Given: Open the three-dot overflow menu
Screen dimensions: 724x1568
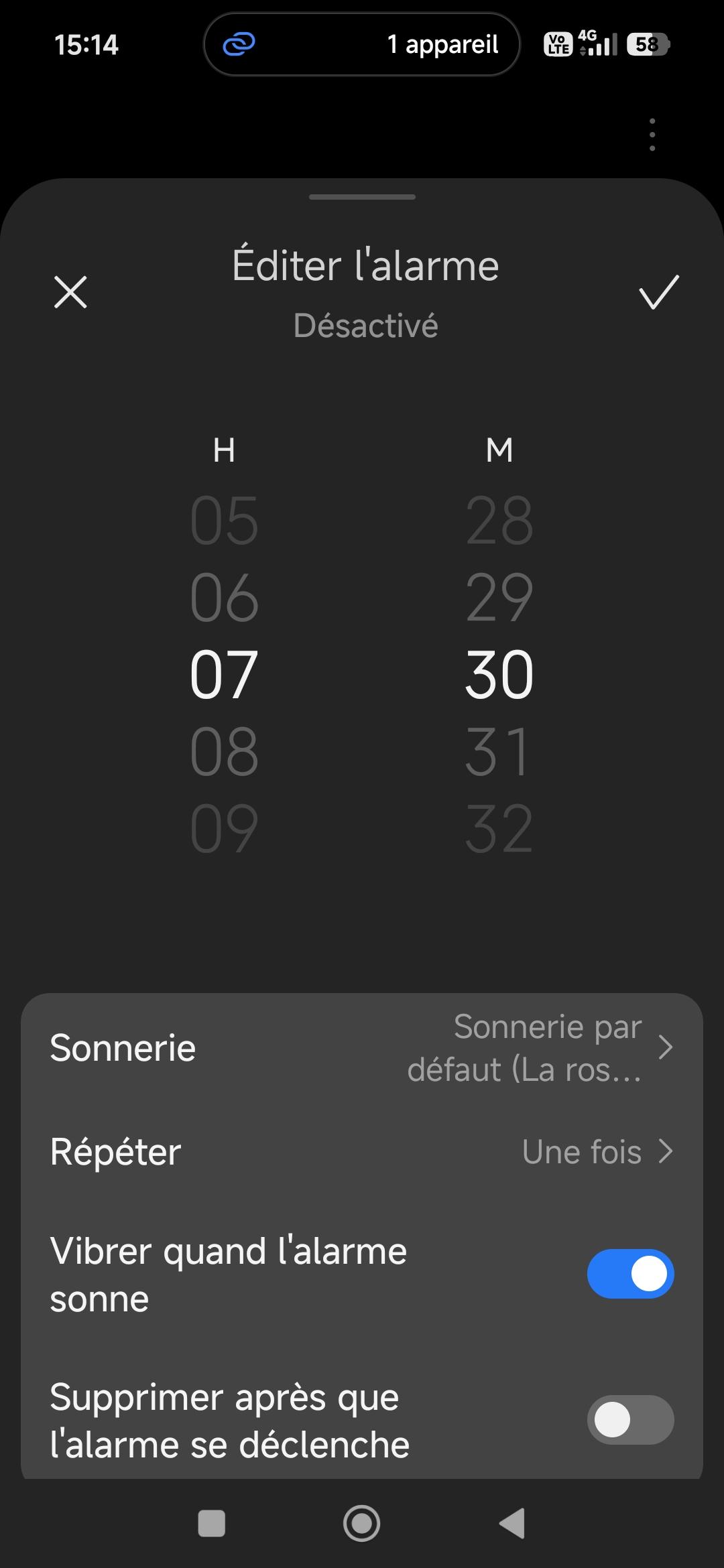Looking at the screenshot, I should 652,135.
